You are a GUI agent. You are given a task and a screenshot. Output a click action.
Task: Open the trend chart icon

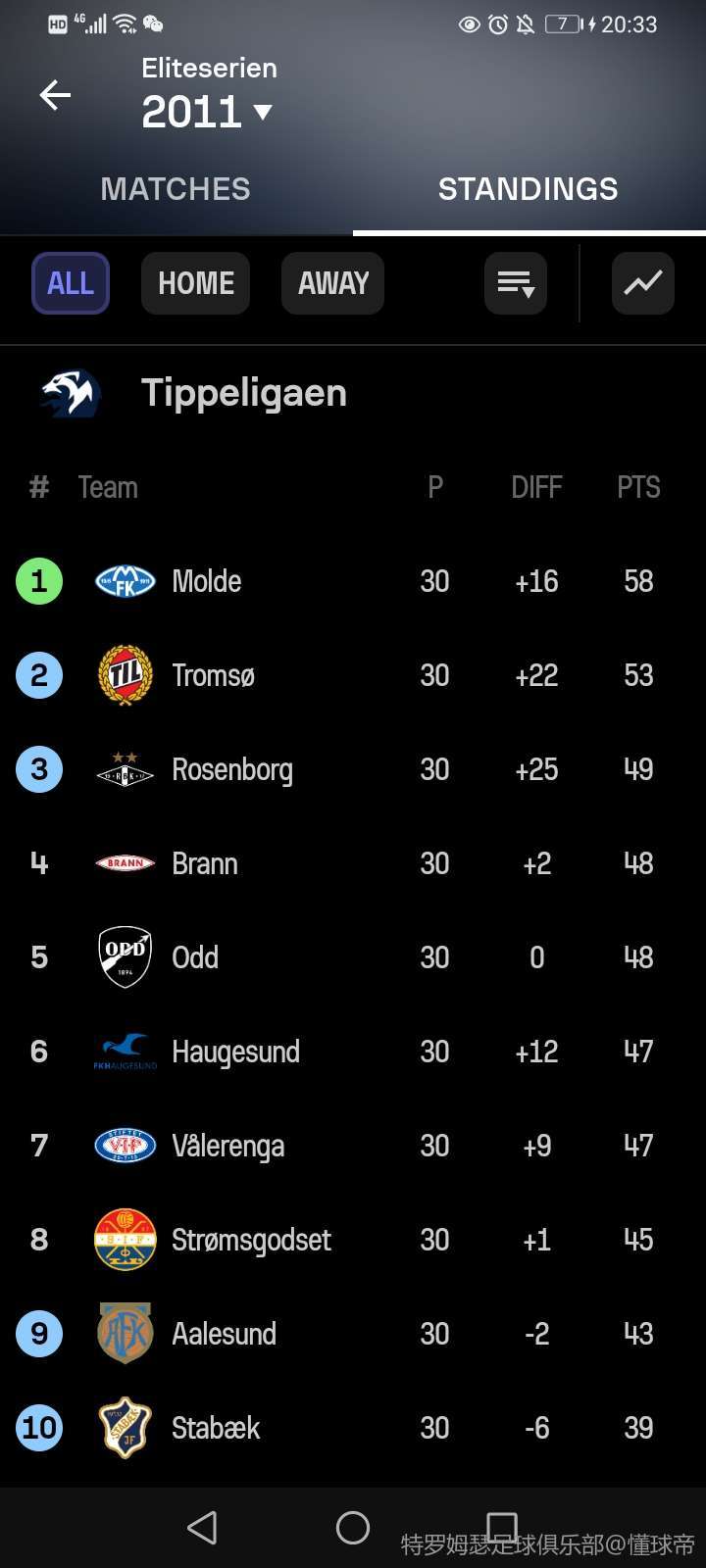pyautogui.click(x=643, y=283)
